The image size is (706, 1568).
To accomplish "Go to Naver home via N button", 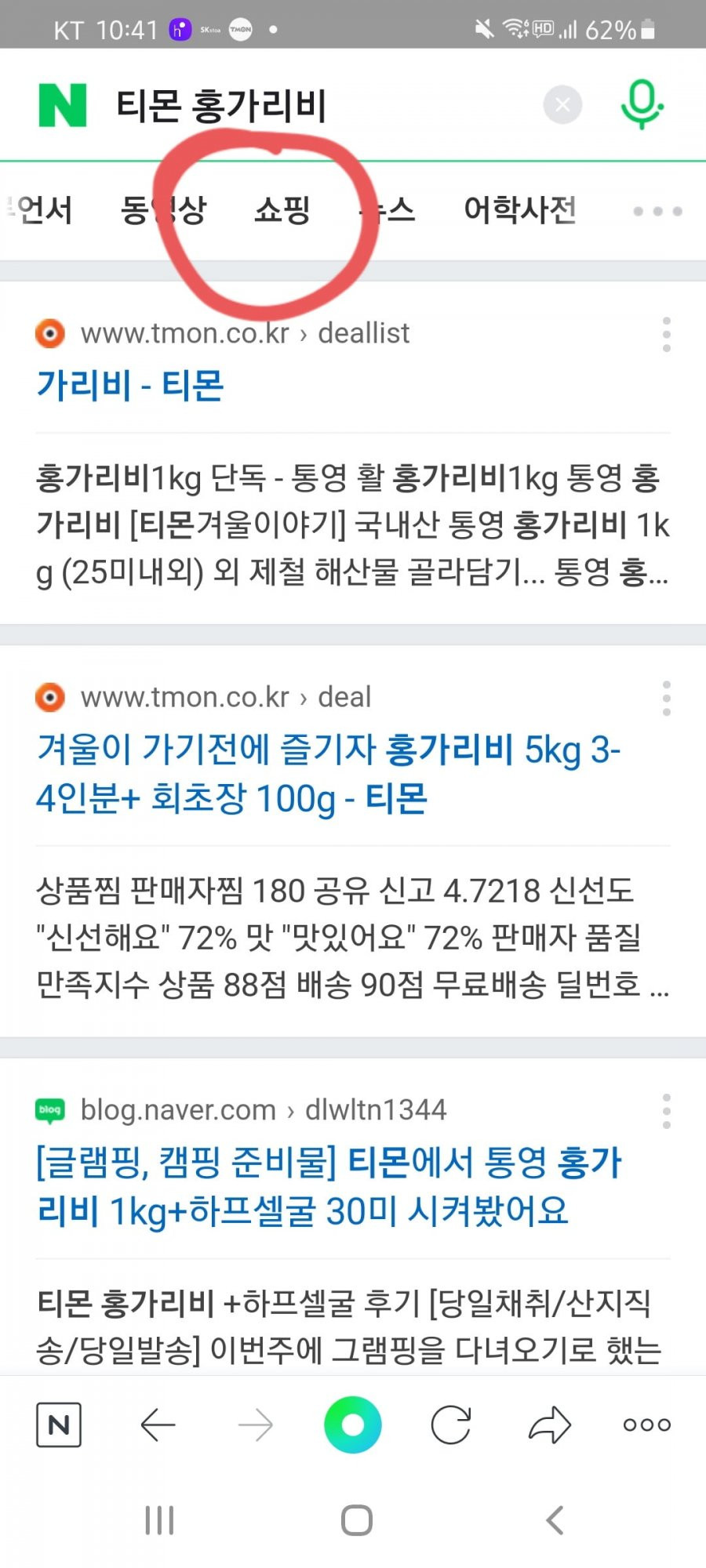I will coord(59,1425).
